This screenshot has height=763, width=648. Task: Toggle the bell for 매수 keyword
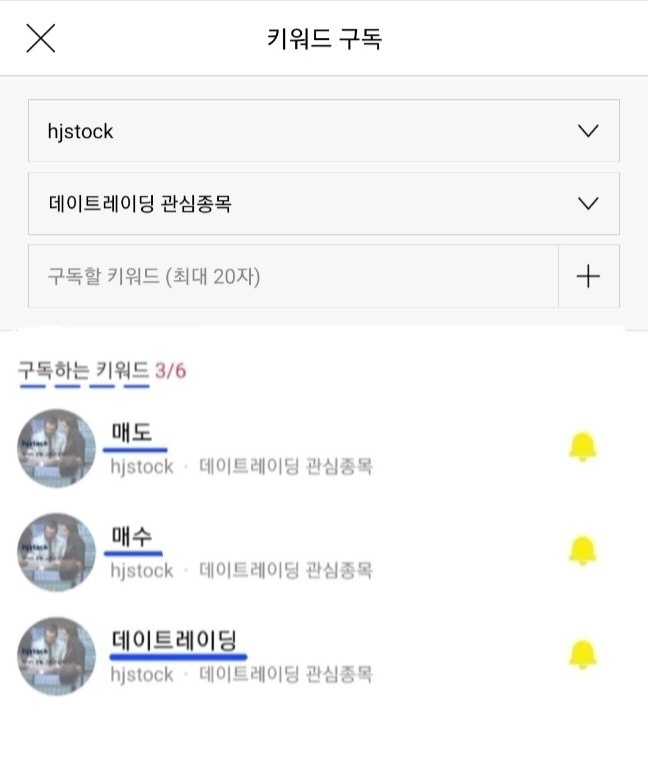click(x=582, y=550)
